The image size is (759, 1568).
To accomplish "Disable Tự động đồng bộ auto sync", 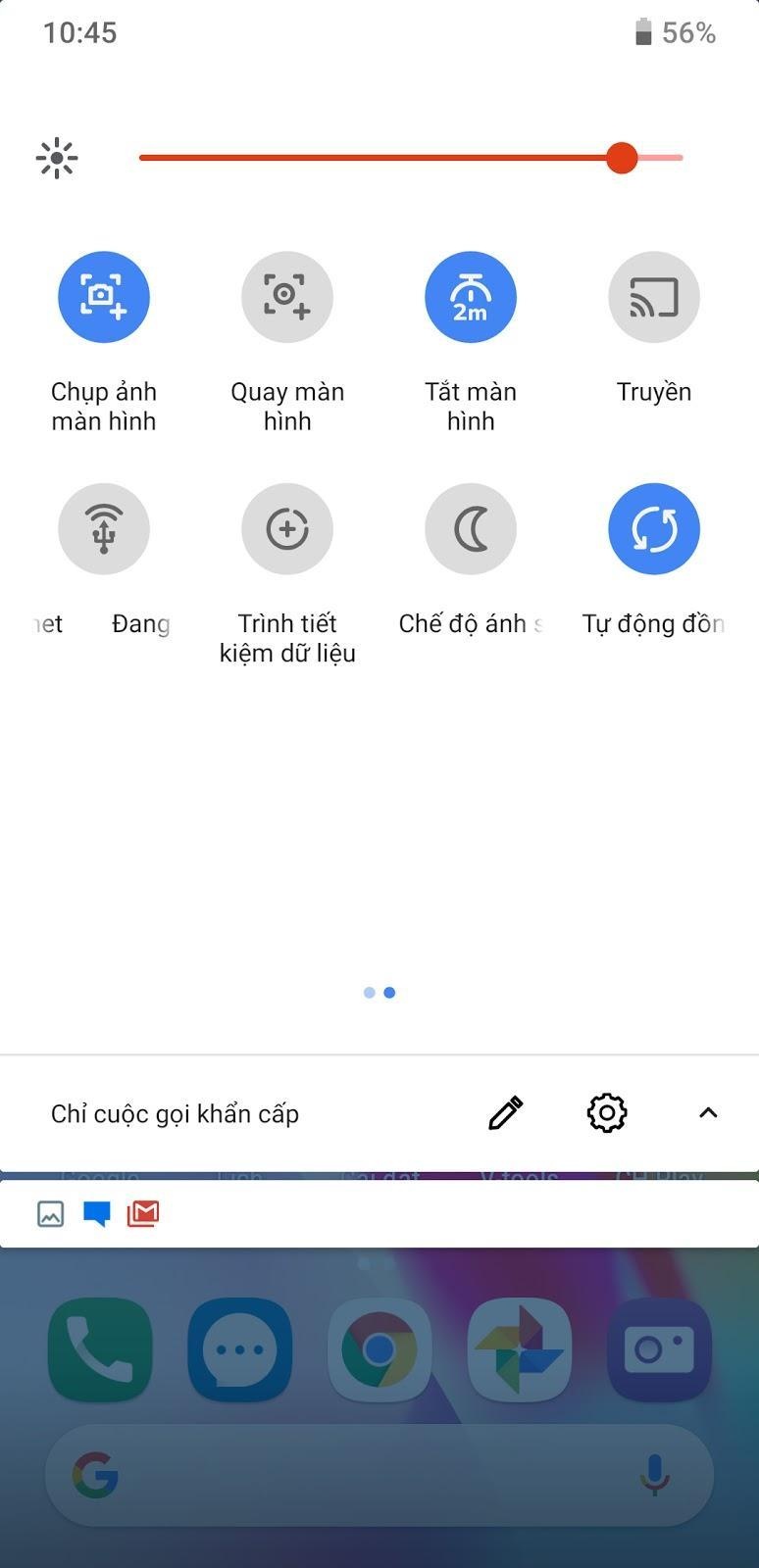I will click(653, 528).
